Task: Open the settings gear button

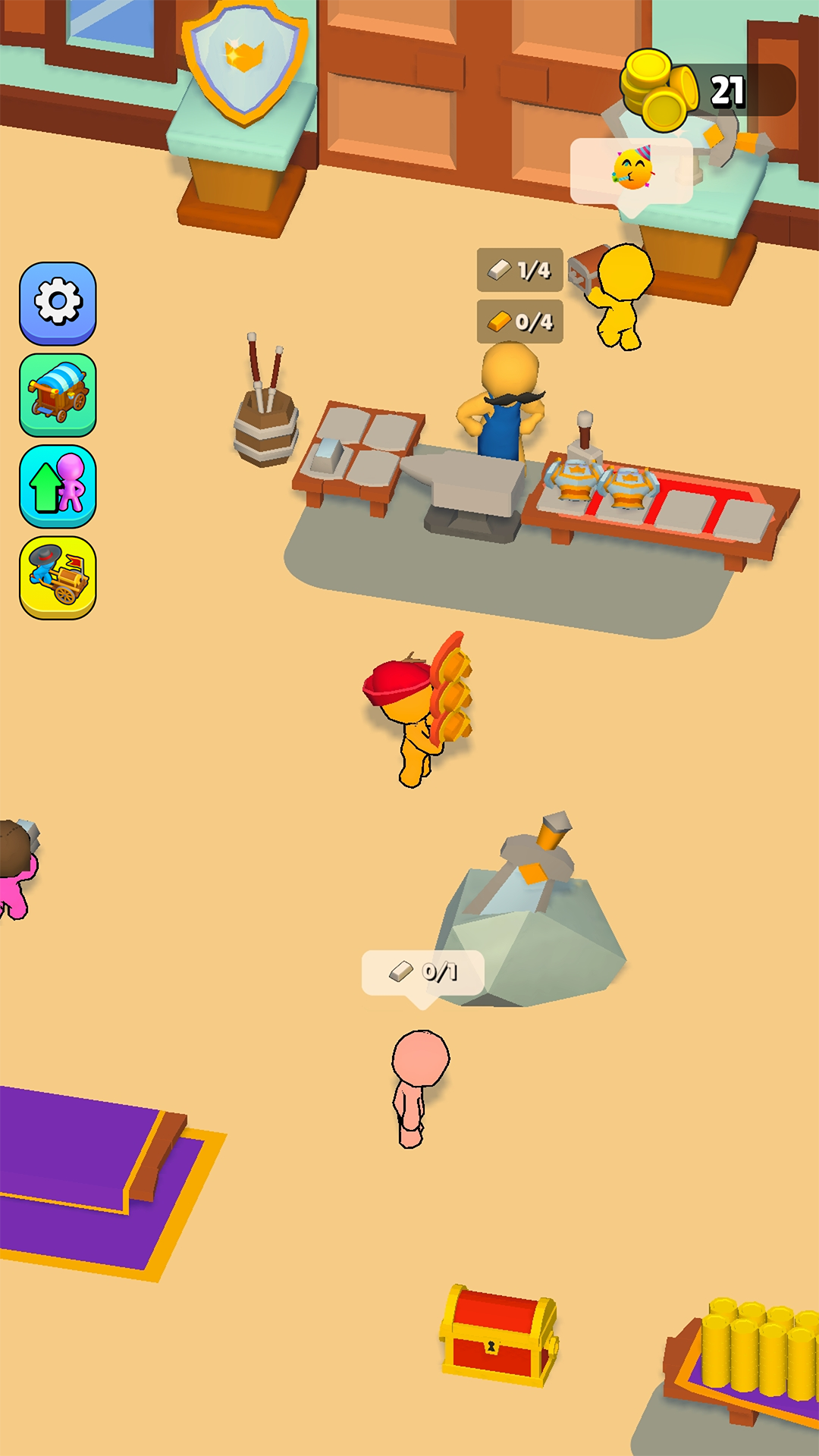Action: (58, 302)
